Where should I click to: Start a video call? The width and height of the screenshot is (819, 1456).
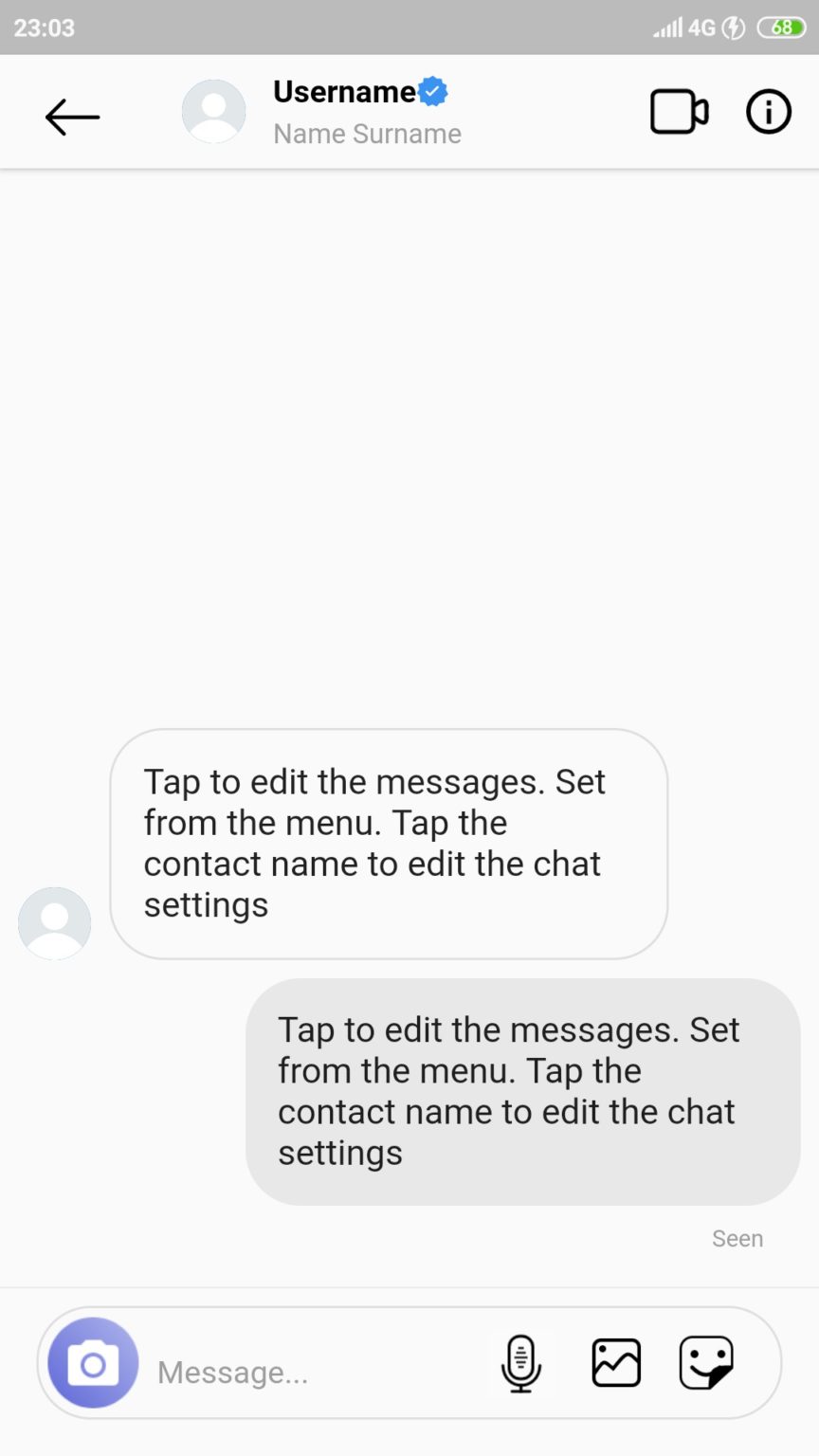(x=679, y=113)
